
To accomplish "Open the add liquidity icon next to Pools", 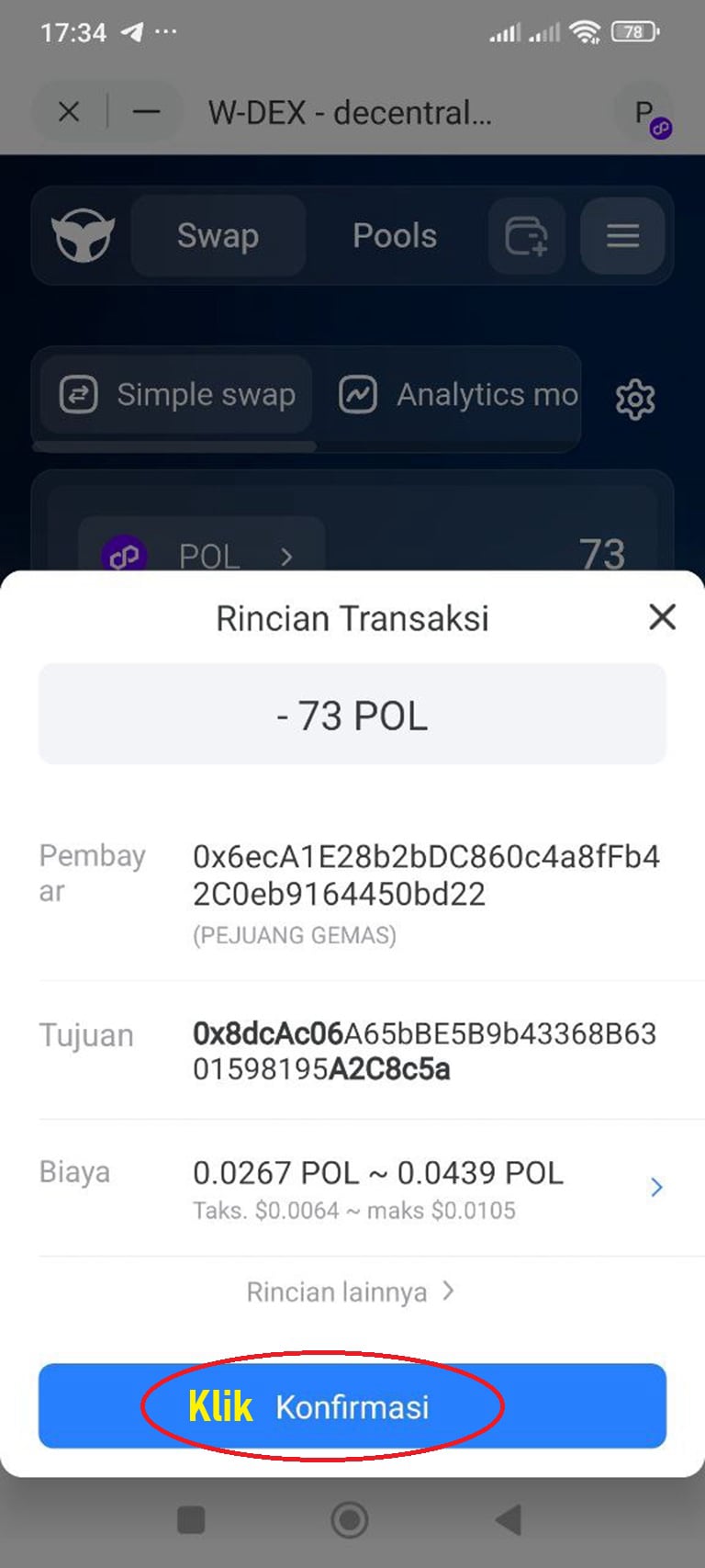I will coord(526,236).
